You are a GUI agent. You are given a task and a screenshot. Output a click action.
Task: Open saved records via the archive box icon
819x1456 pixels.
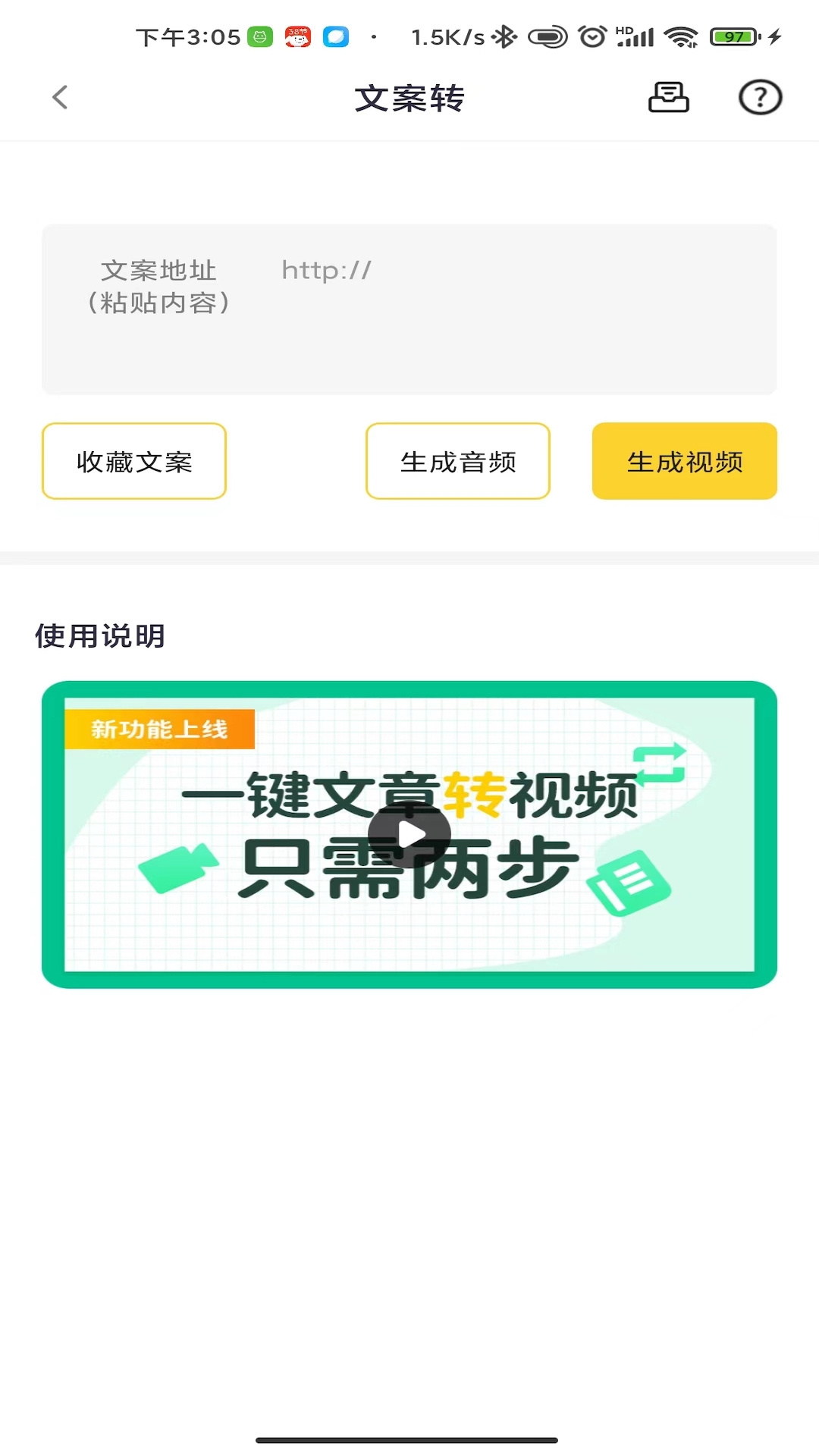pos(668,97)
